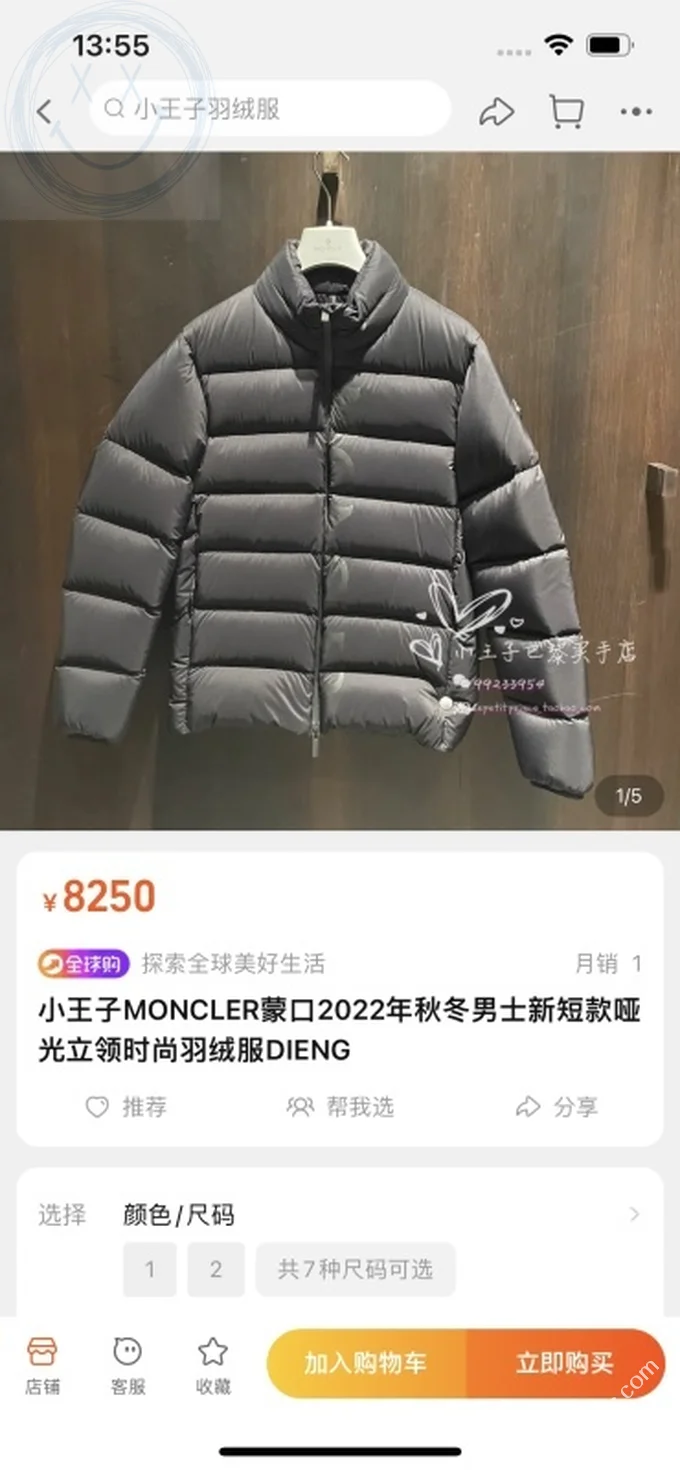Viewport: 680px width, 1470px height.
Task: Visit the seller's 店铺 page
Action: 42,1366
